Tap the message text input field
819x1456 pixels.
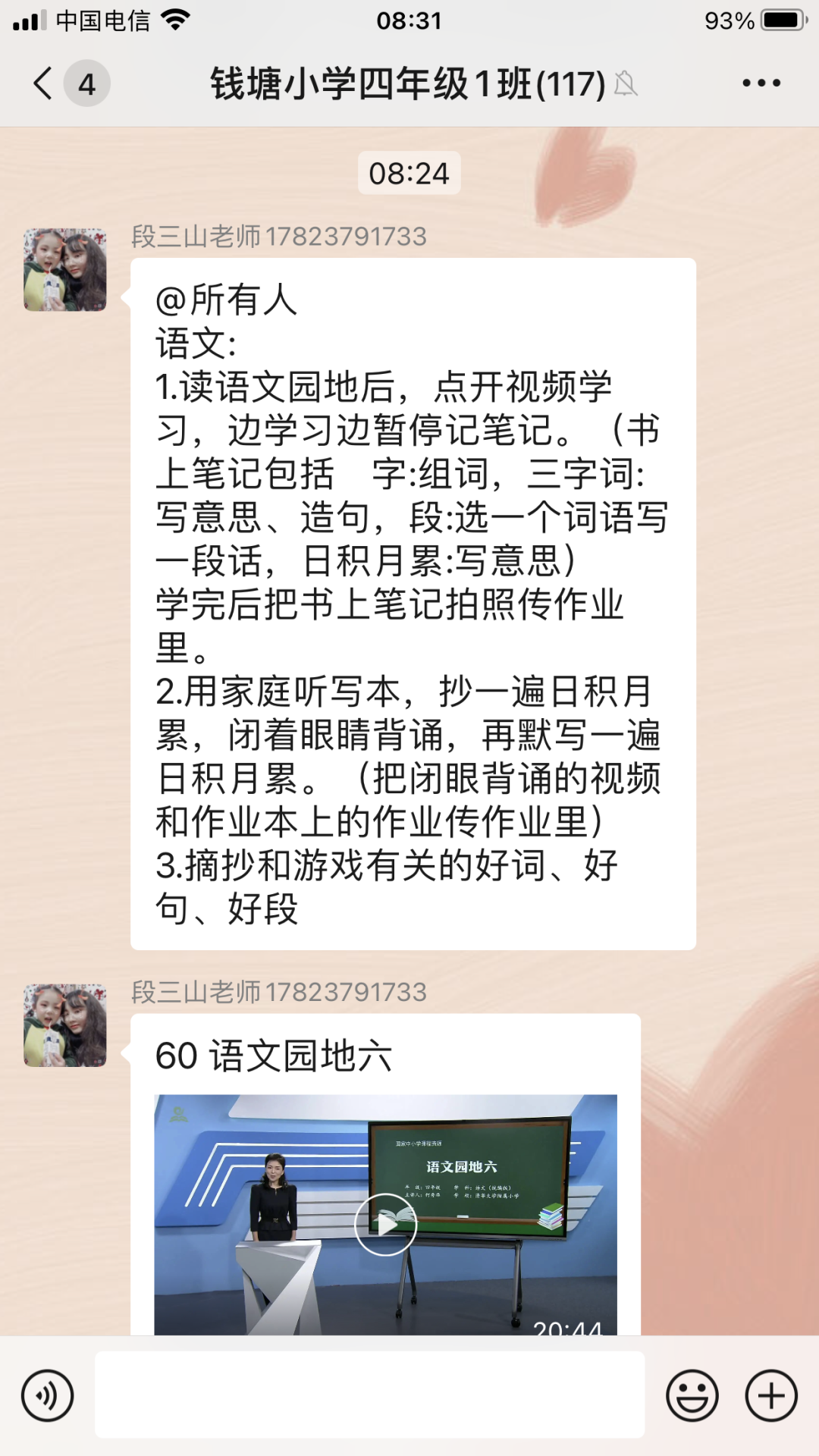[x=370, y=1394]
